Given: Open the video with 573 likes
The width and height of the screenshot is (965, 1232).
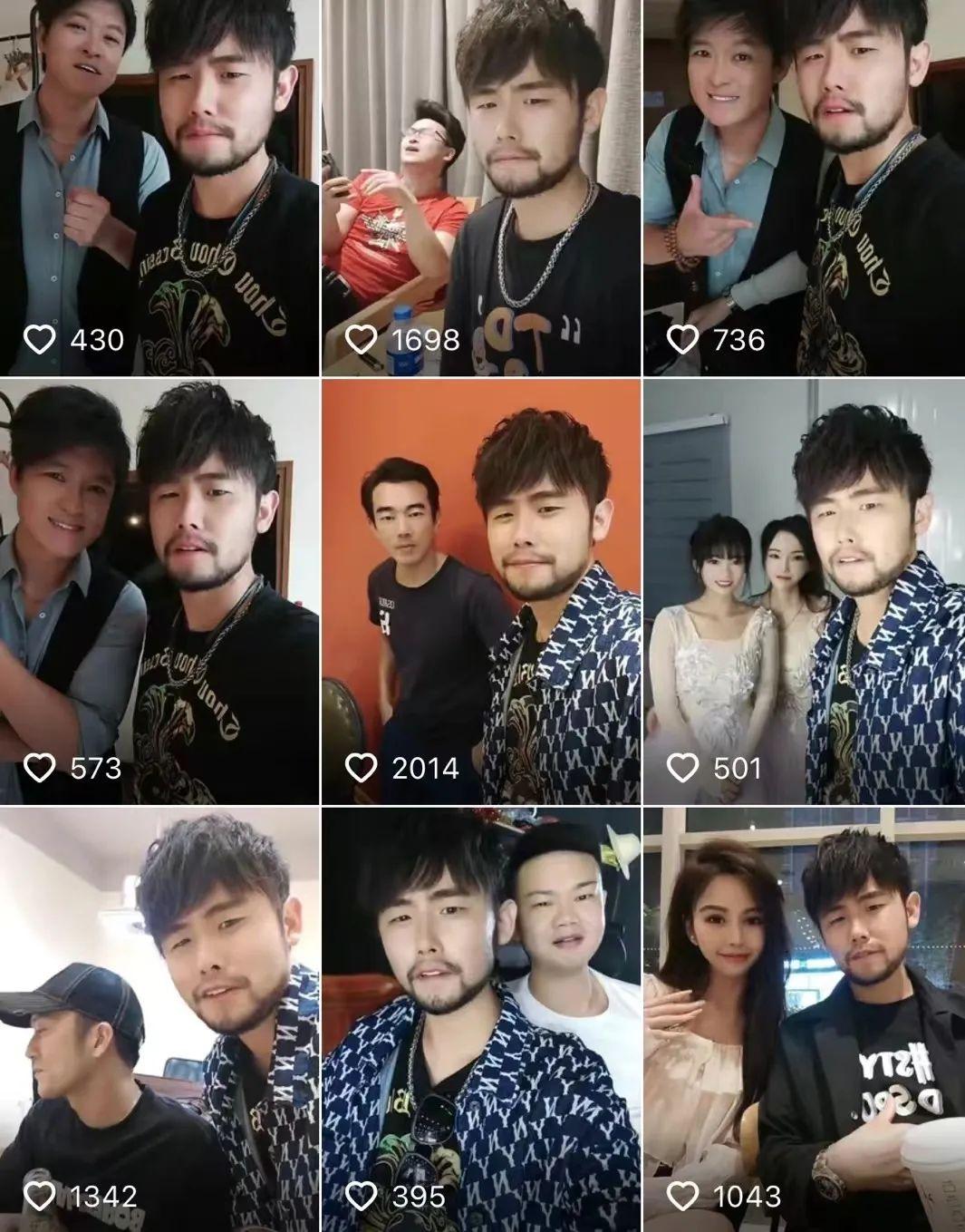Looking at the screenshot, I should 159,591.
